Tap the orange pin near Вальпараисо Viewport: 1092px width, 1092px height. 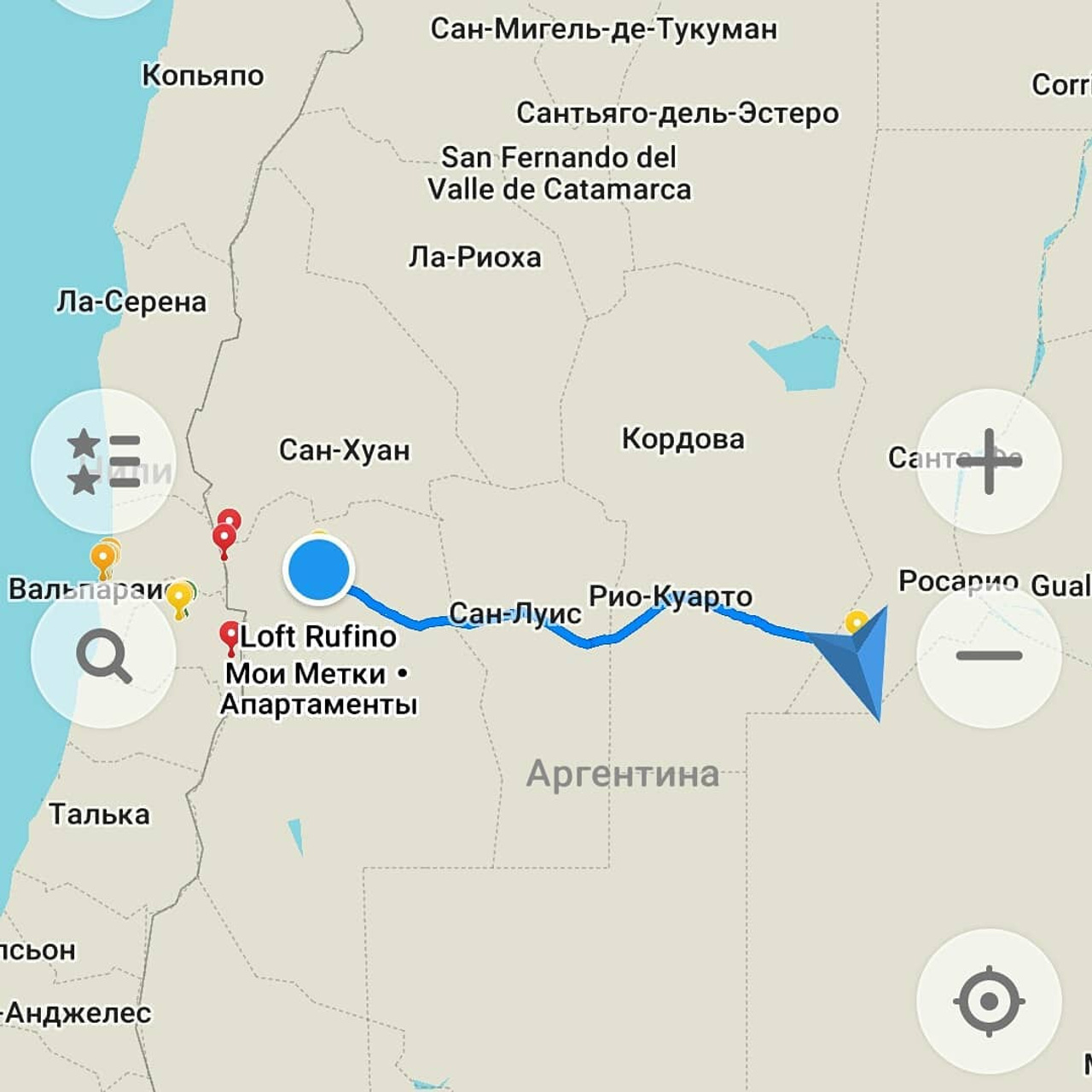(103, 560)
